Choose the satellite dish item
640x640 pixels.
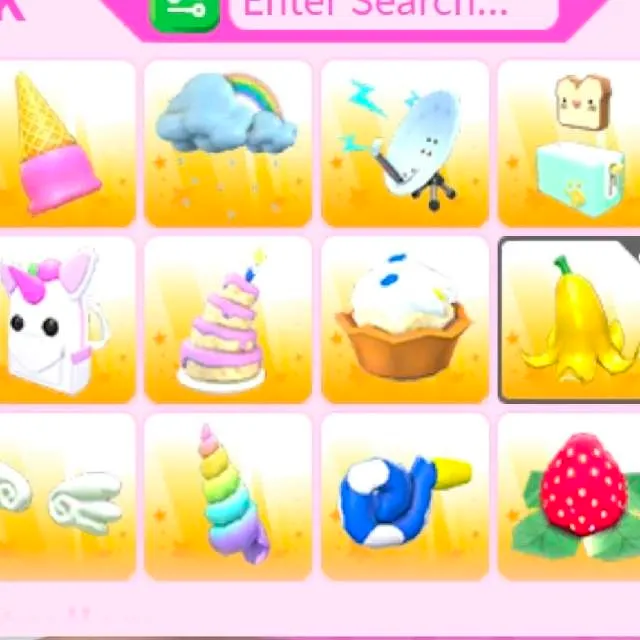click(x=404, y=143)
